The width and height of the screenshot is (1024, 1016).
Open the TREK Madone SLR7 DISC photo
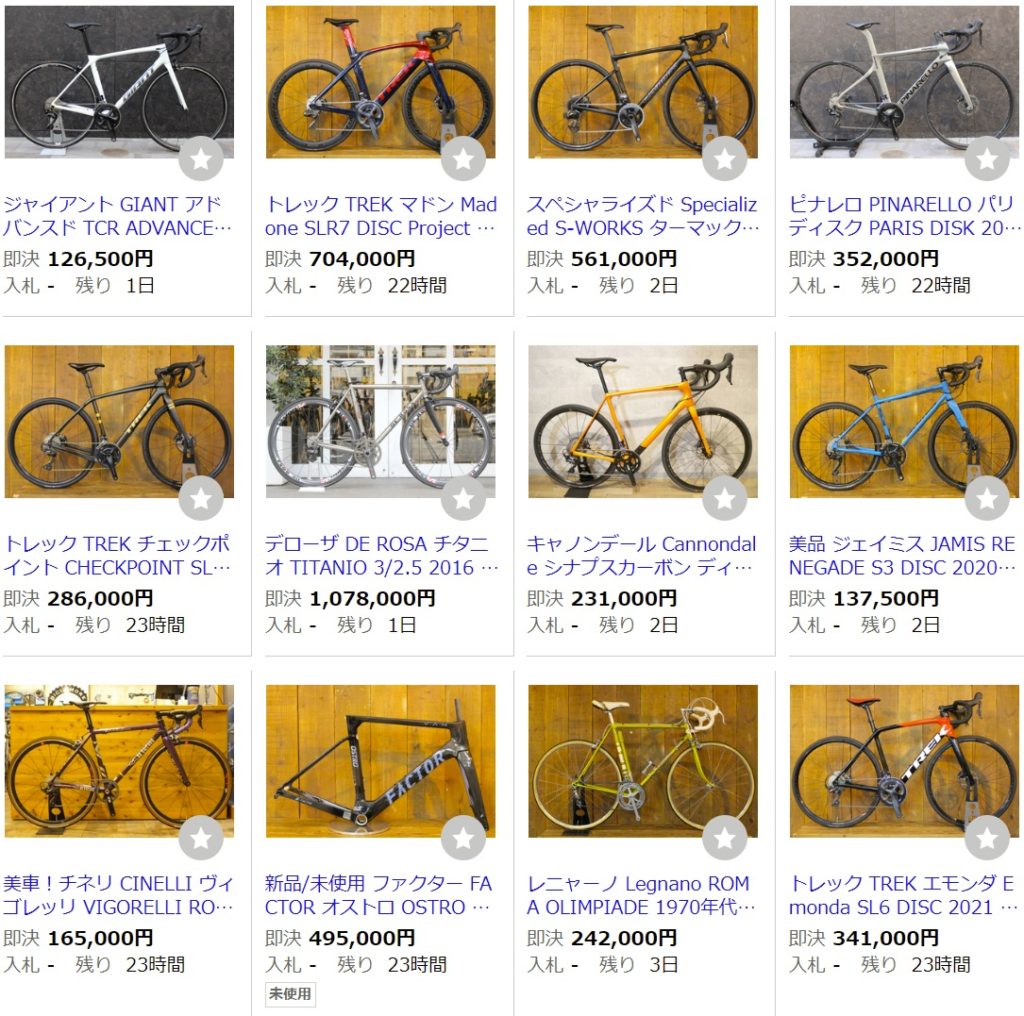point(380,82)
